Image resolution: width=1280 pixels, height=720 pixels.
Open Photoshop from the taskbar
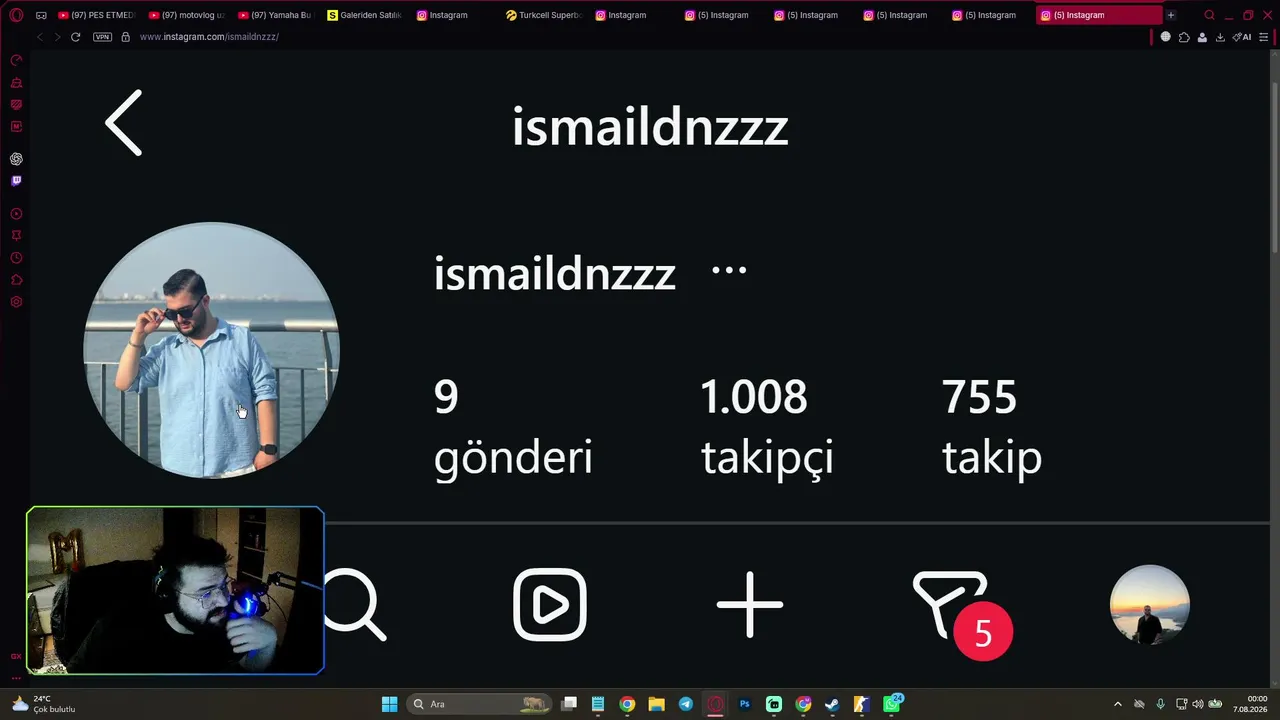tap(744, 704)
